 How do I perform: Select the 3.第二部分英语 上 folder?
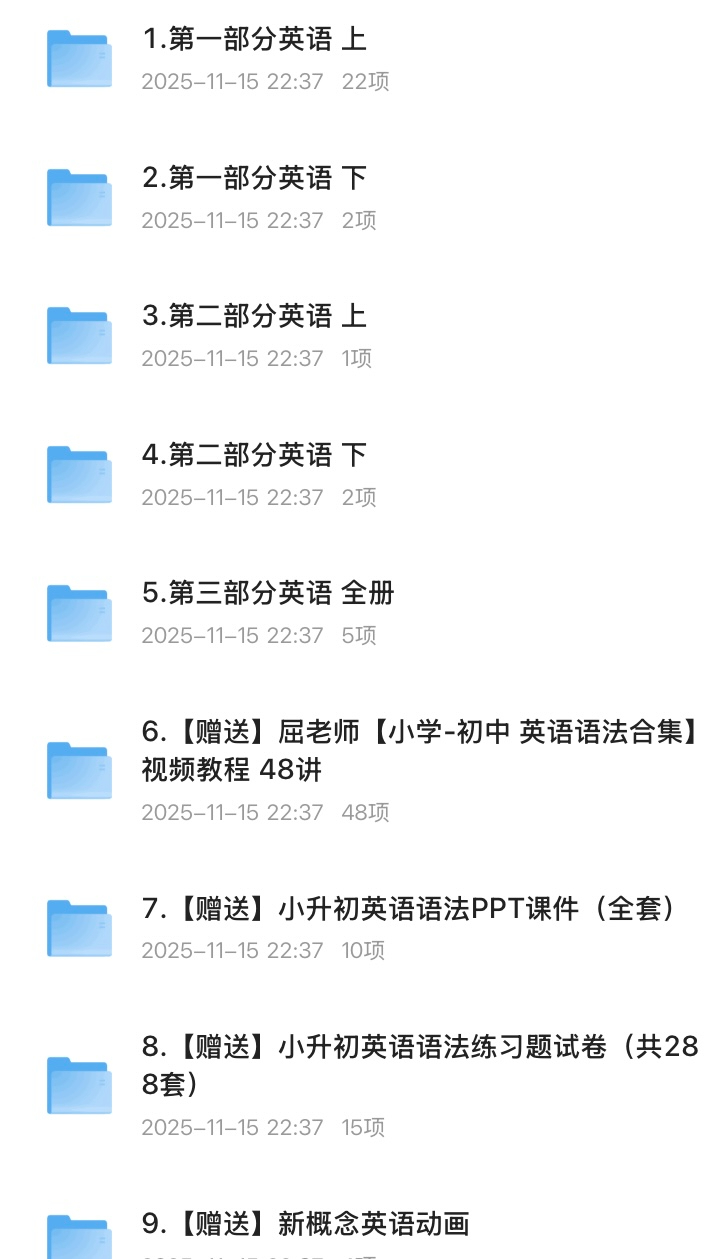(255, 317)
